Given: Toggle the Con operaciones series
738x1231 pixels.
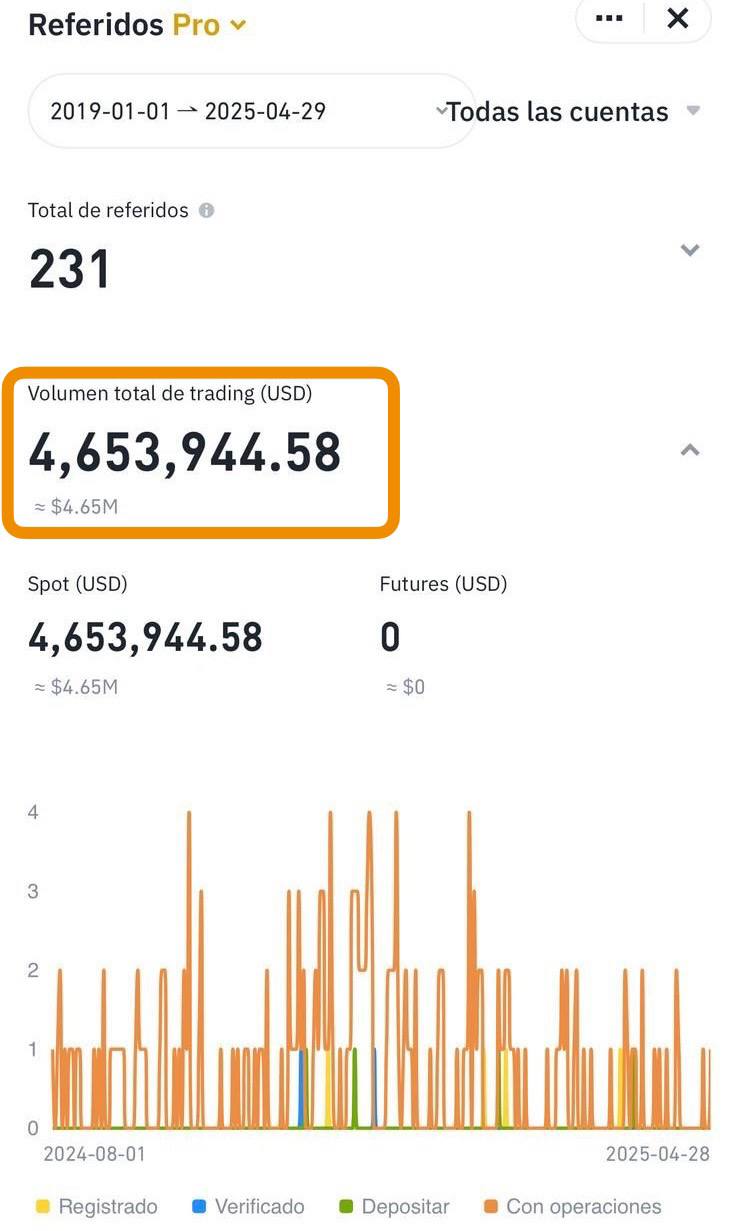Looking at the screenshot, I should tap(572, 1206).
